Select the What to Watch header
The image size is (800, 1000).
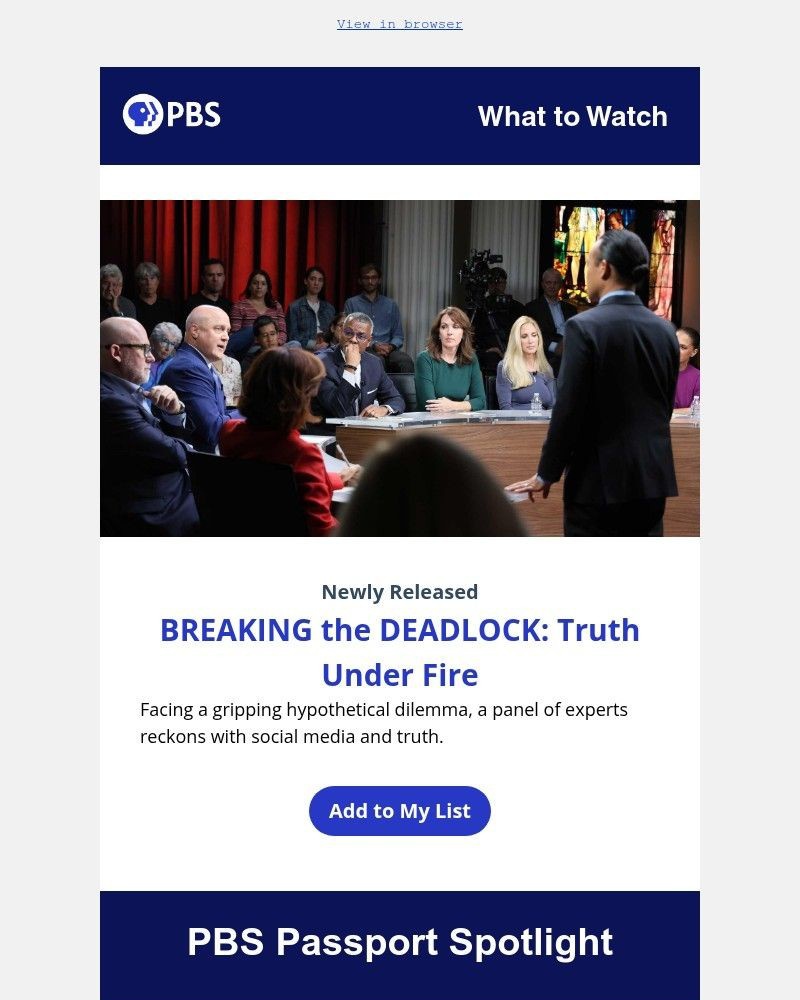pyautogui.click(x=573, y=117)
